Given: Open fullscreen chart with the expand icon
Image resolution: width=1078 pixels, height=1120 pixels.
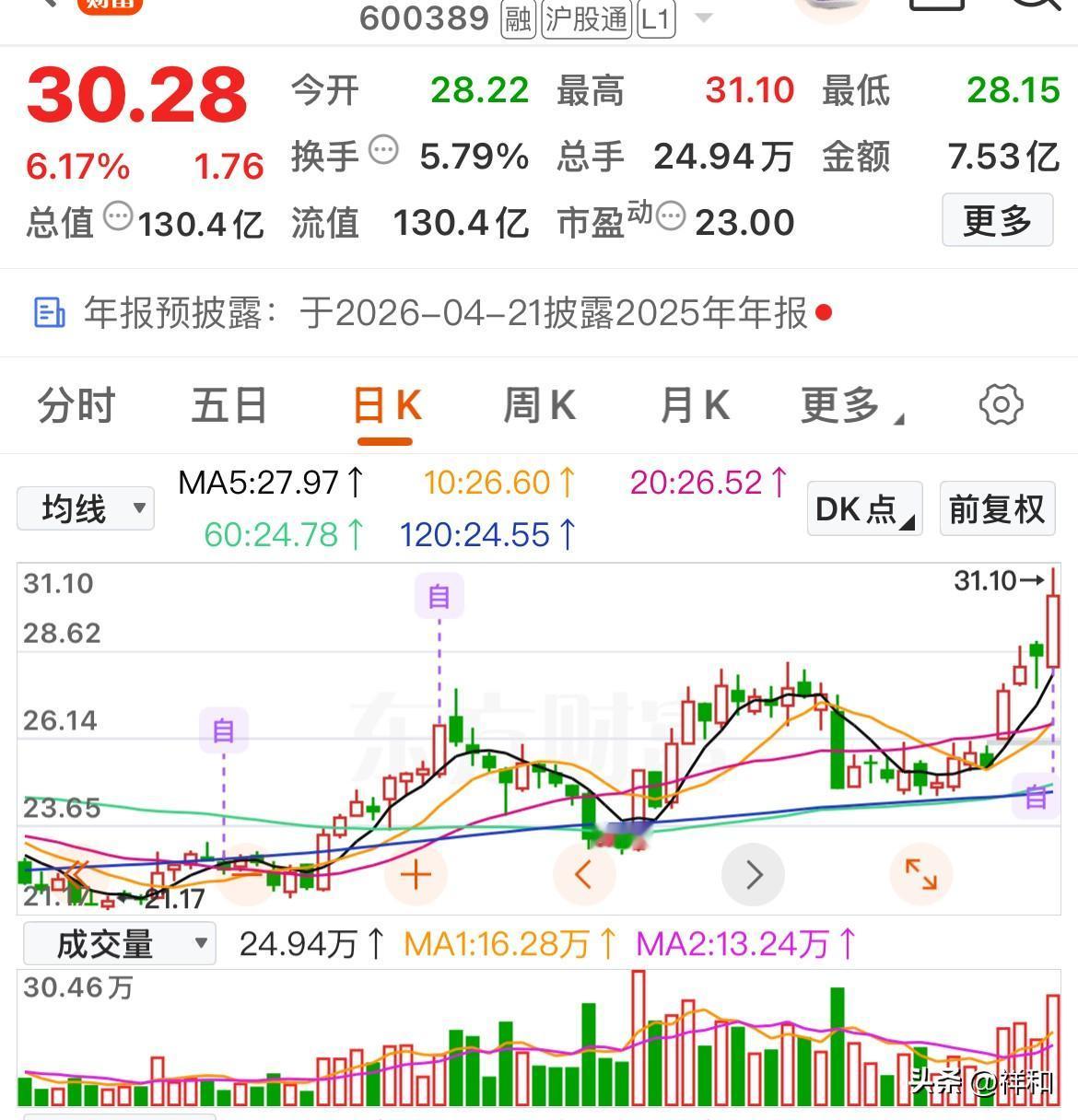Looking at the screenshot, I should 922,875.
